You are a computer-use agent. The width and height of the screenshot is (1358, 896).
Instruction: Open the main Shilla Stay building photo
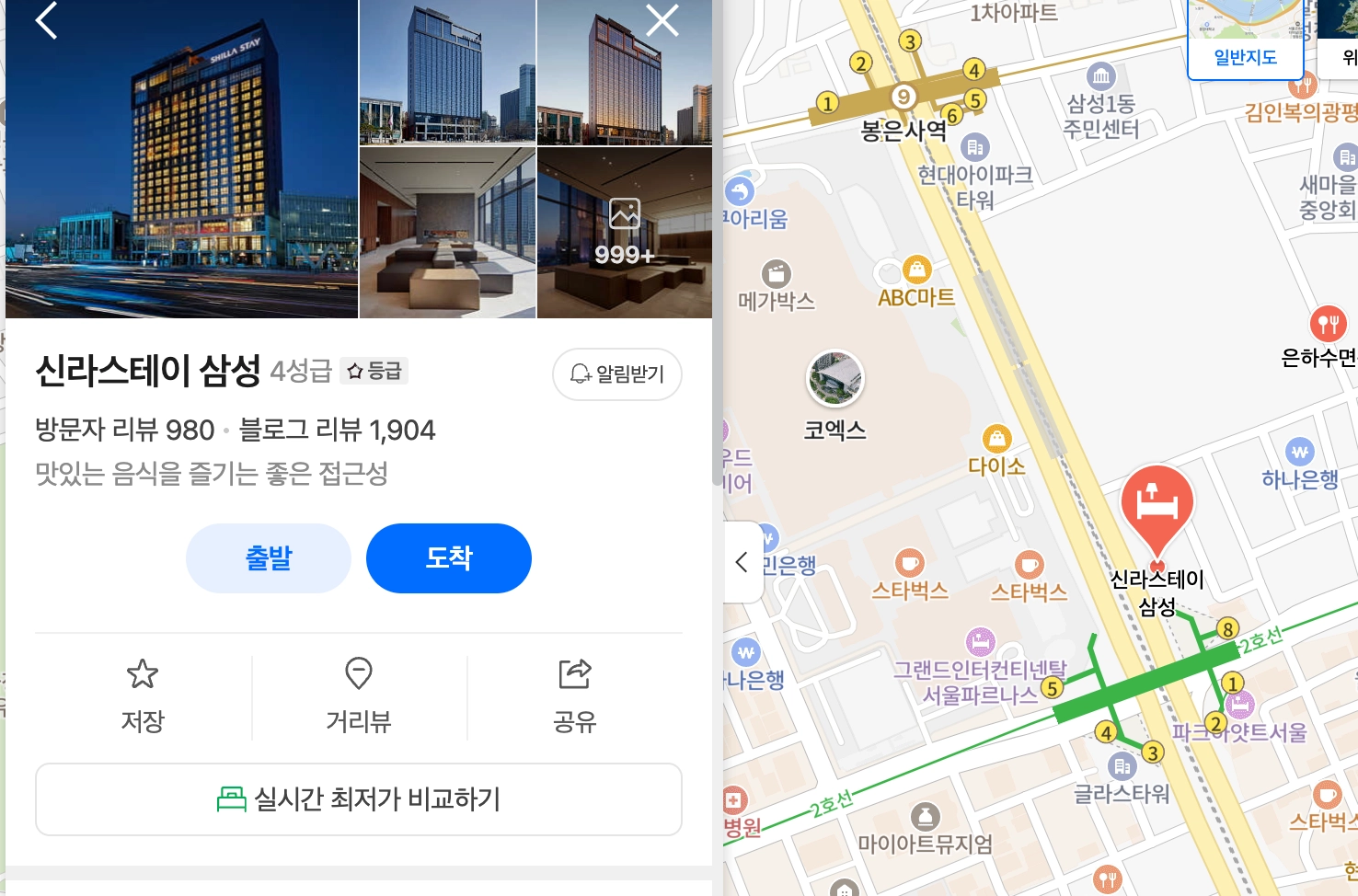tap(182, 158)
